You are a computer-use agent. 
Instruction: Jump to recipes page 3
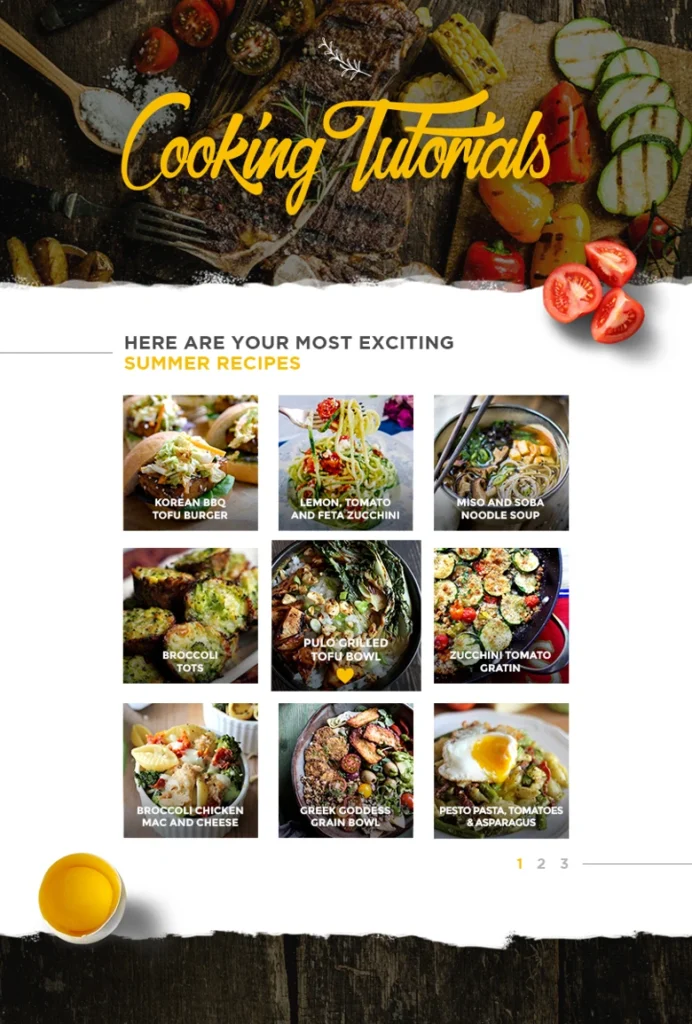(564, 864)
